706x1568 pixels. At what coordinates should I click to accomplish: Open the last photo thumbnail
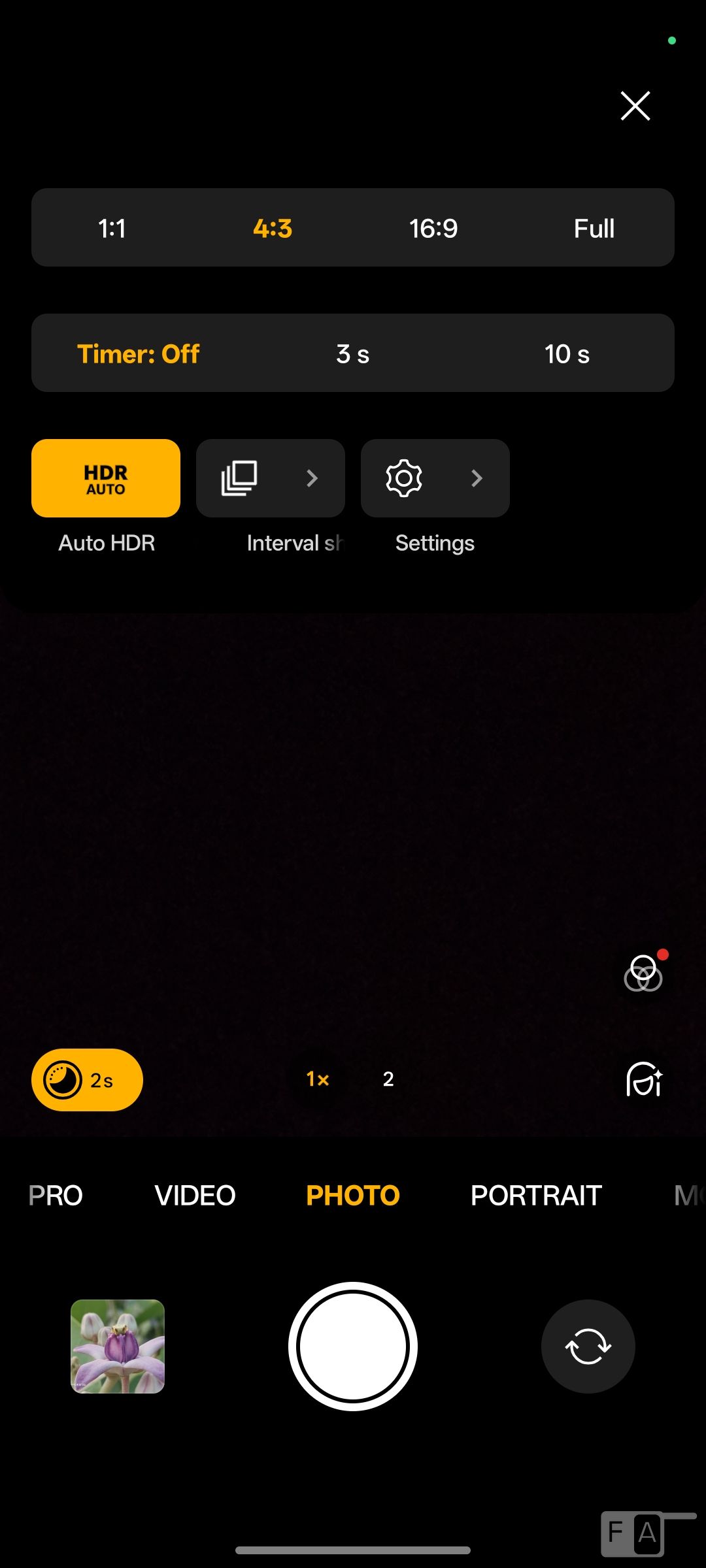(118, 1347)
